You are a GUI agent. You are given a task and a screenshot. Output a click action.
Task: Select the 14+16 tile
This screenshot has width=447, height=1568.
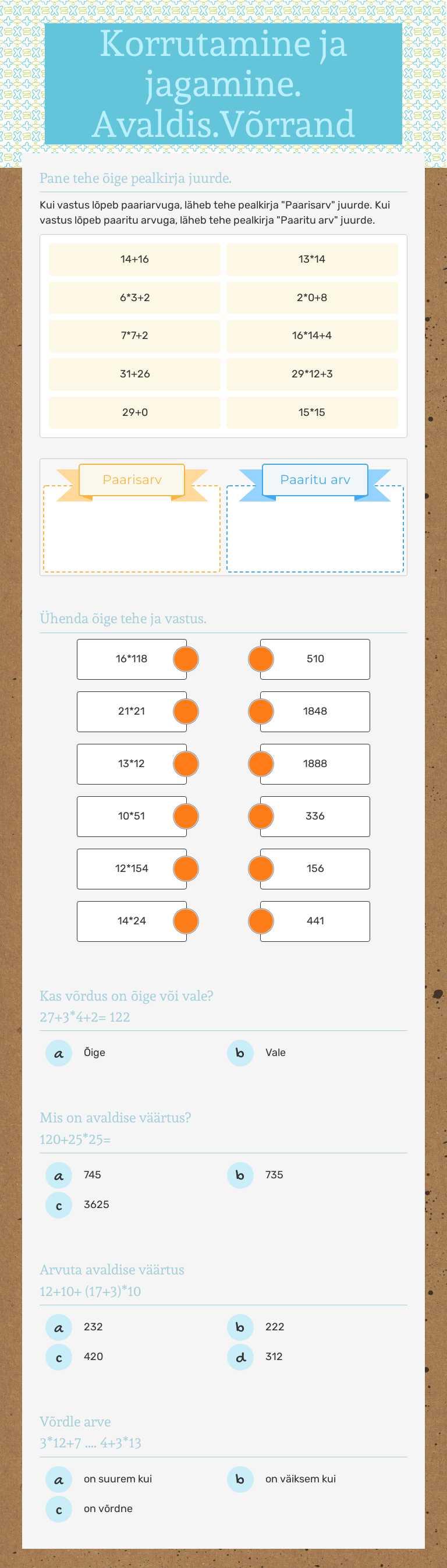pos(134,259)
